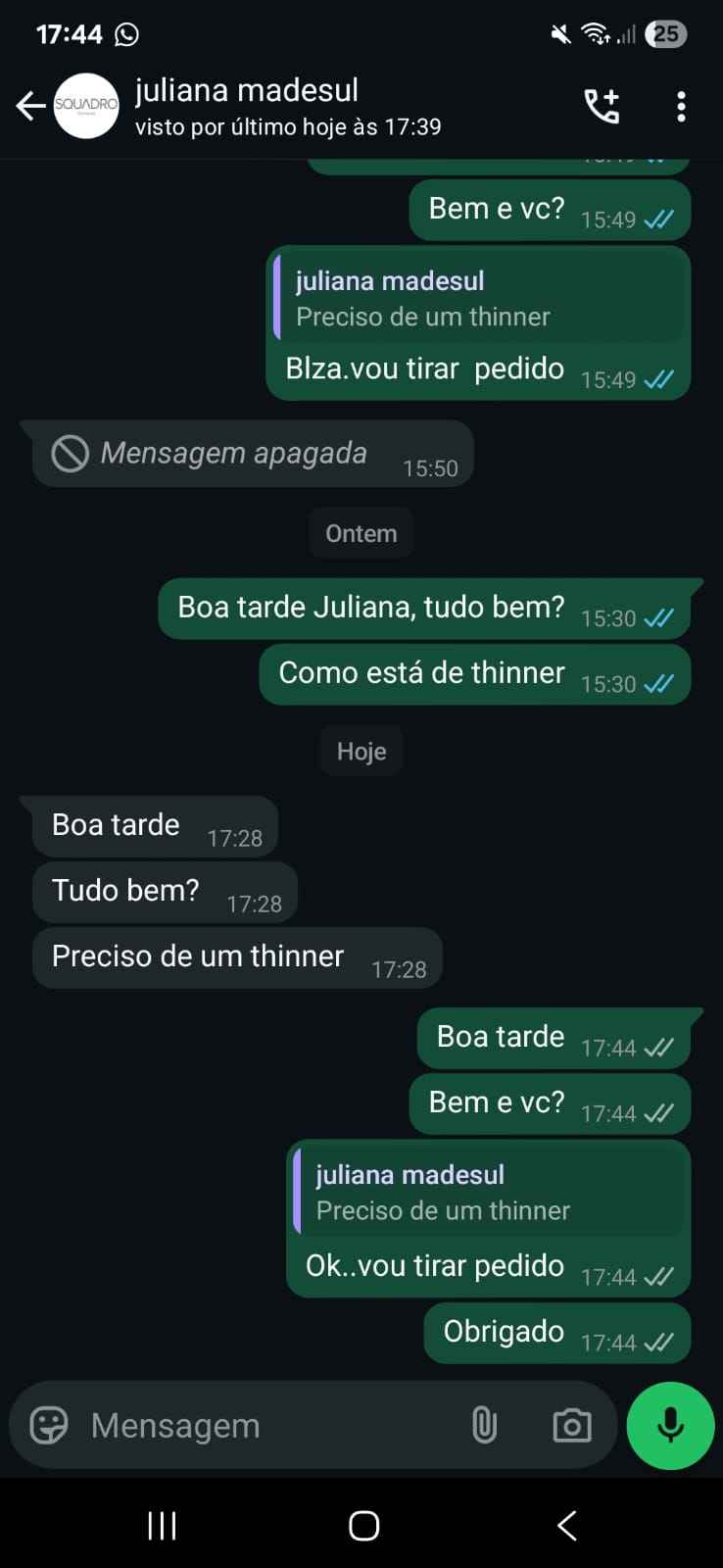
Task: Open the camera from the message bar
Action: click(572, 1425)
